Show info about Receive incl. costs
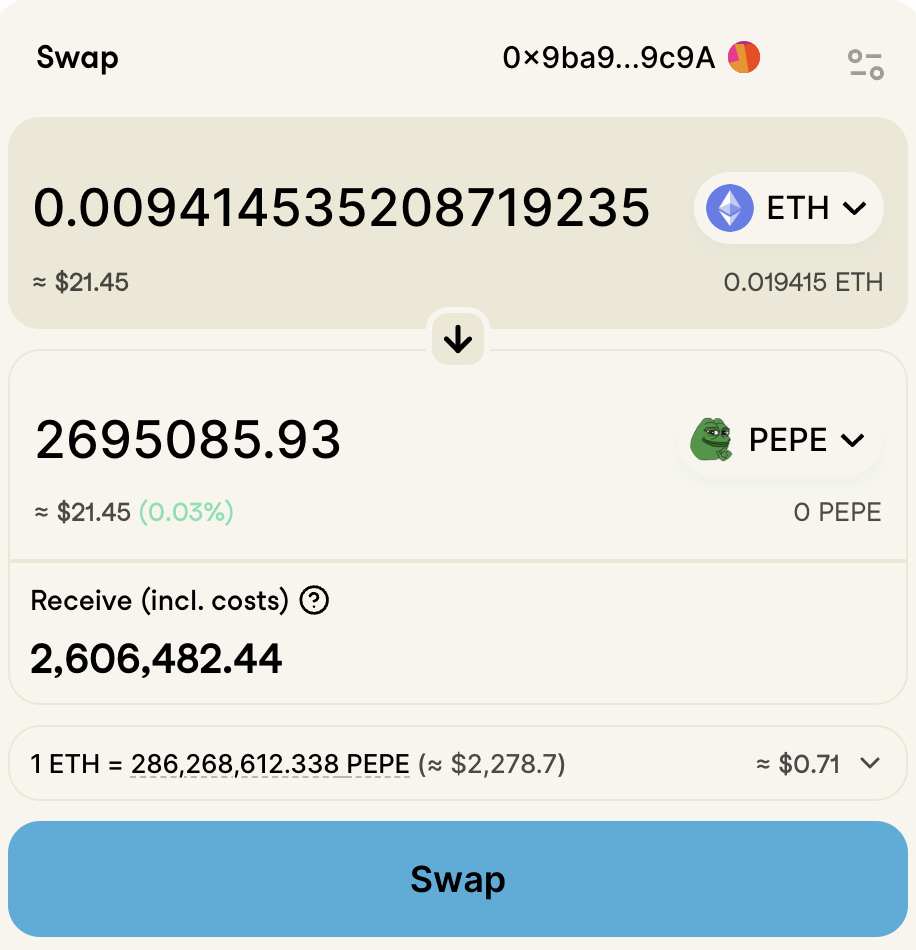 tap(315, 601)
